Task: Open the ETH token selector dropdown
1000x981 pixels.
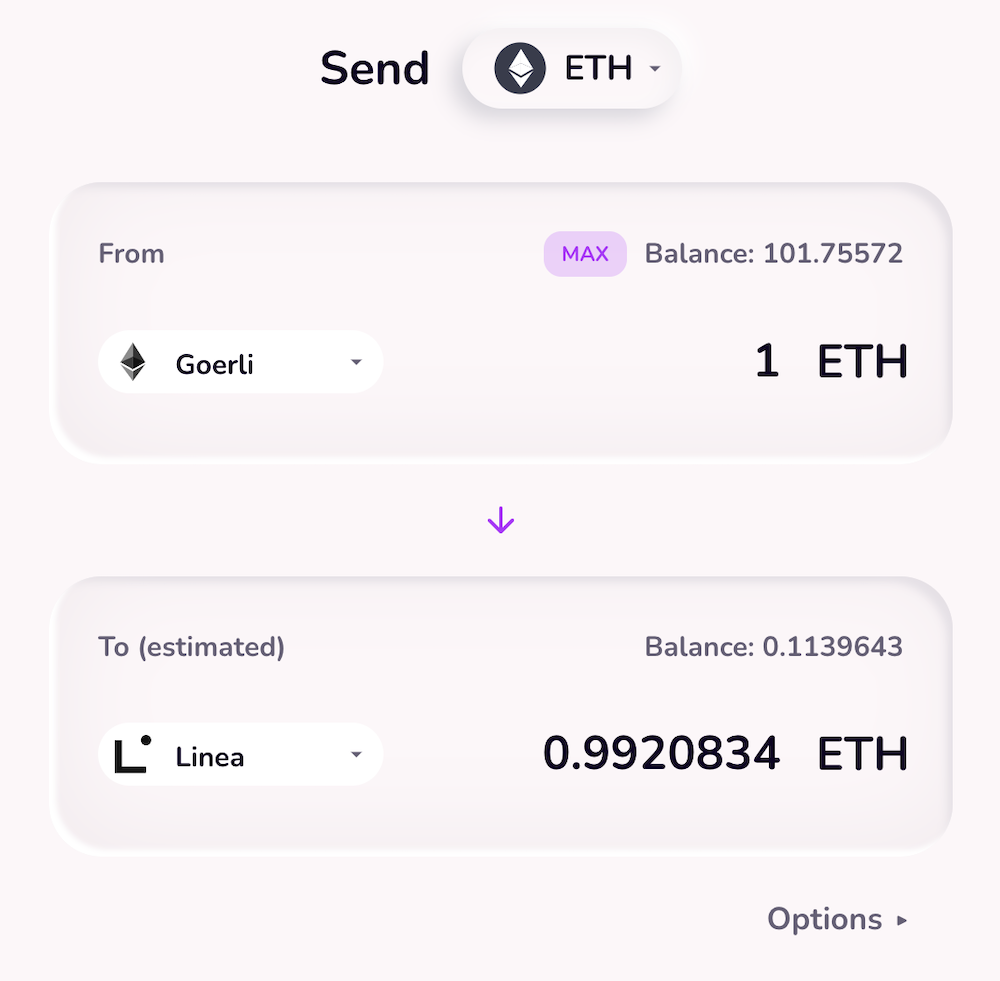Action: point(572,69)
